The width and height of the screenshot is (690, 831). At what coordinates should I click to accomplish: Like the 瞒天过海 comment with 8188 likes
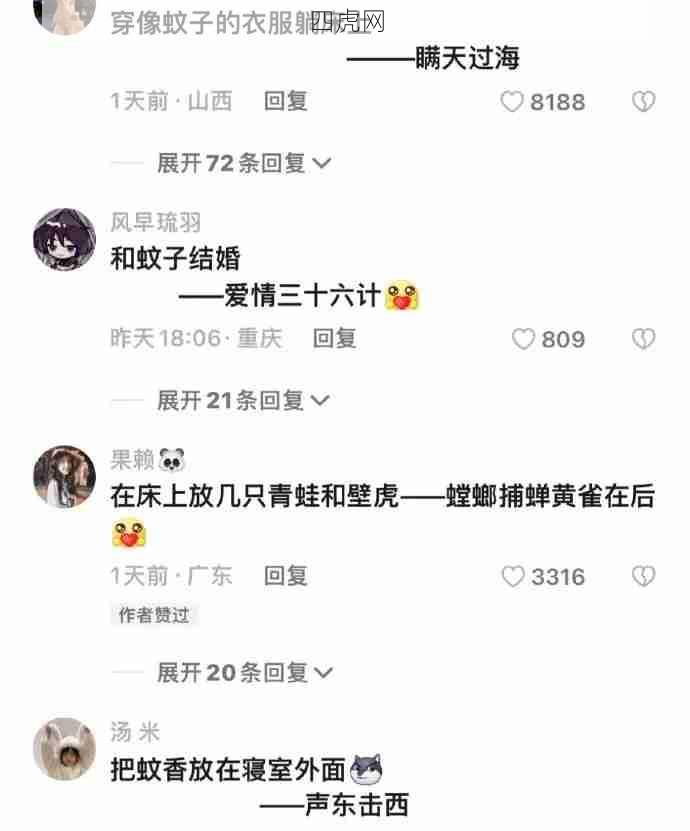tap(513, 102)
